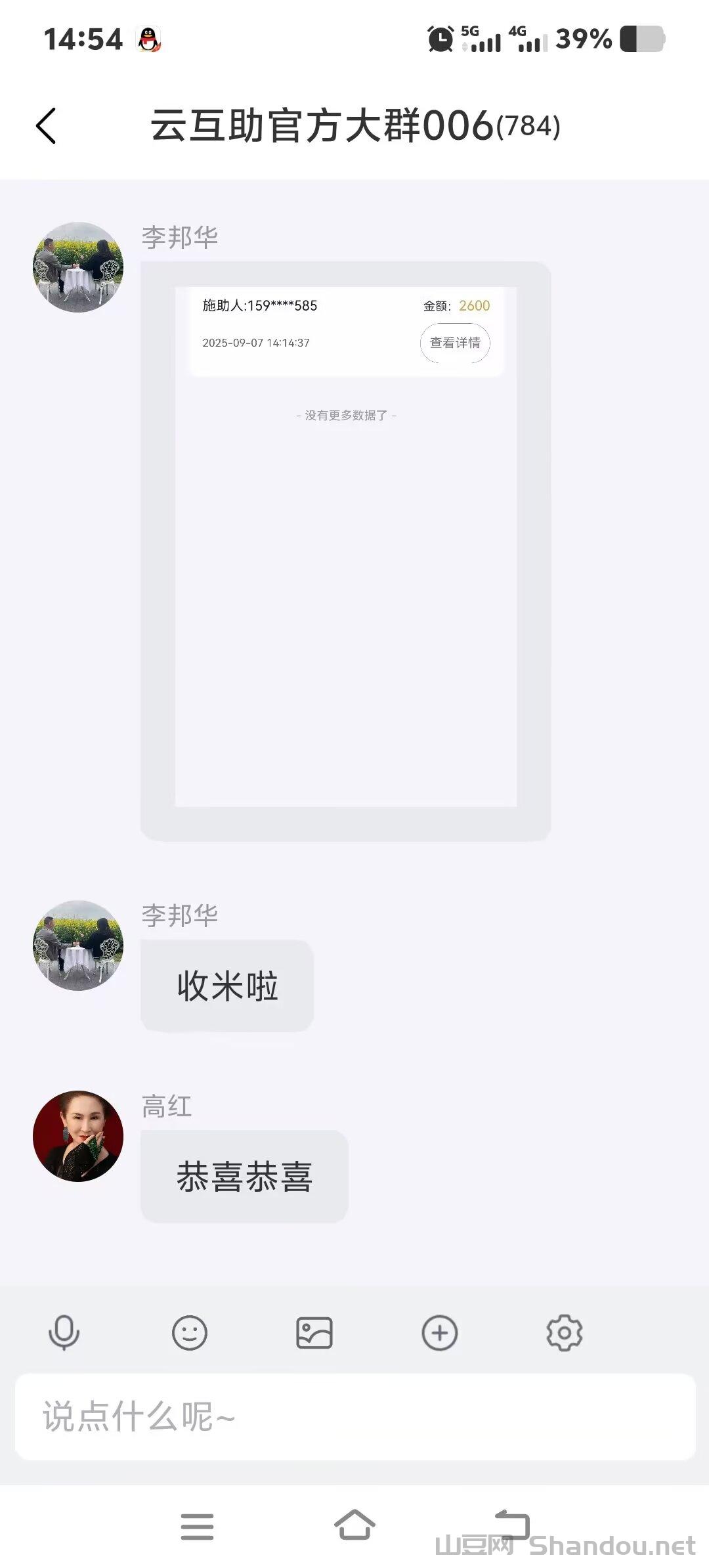Open the screenshot image sent by 李邦华
The image size is (709, 1568).
coord(345,550)
